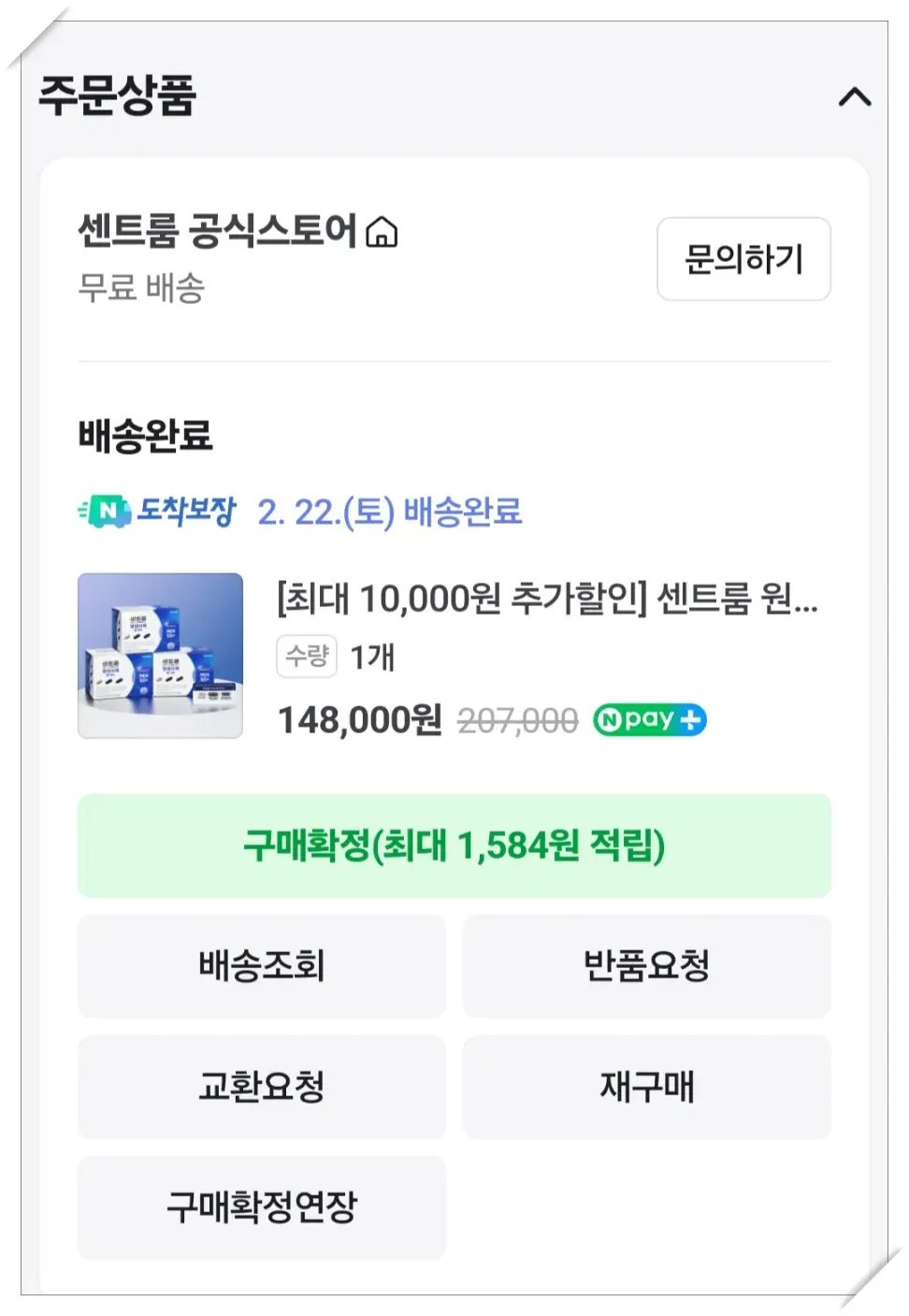Click the Npay plus payment icon

649,718
